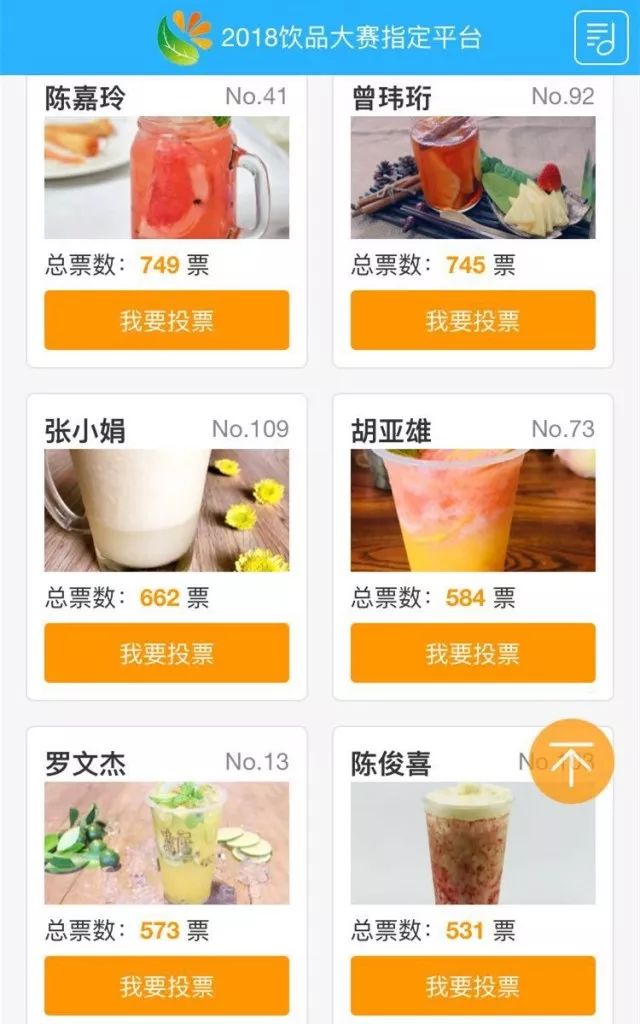Tap 我要投票 under 罗文杰

point(167,985)
